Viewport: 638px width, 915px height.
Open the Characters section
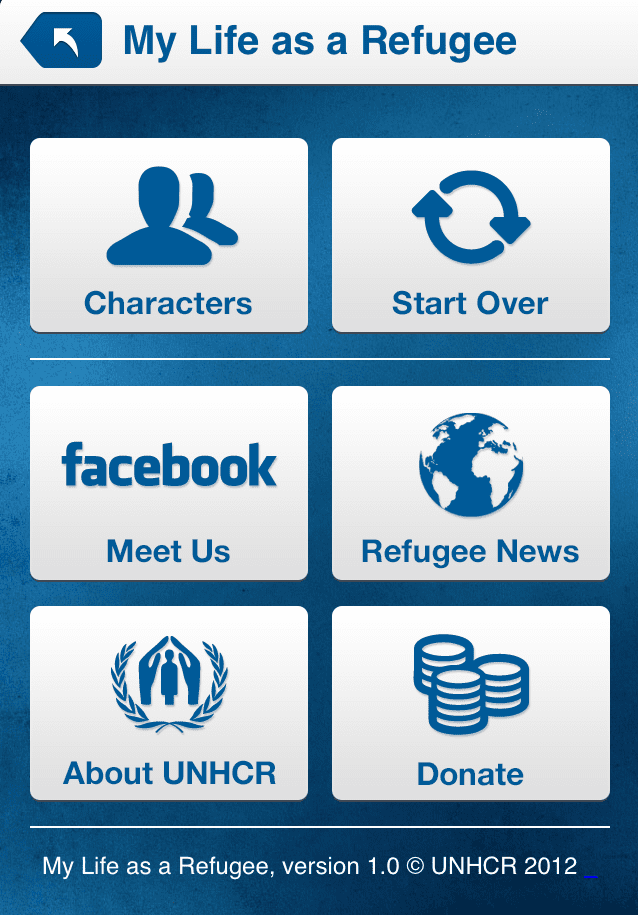pyautogui.click(x=169, y=235)
